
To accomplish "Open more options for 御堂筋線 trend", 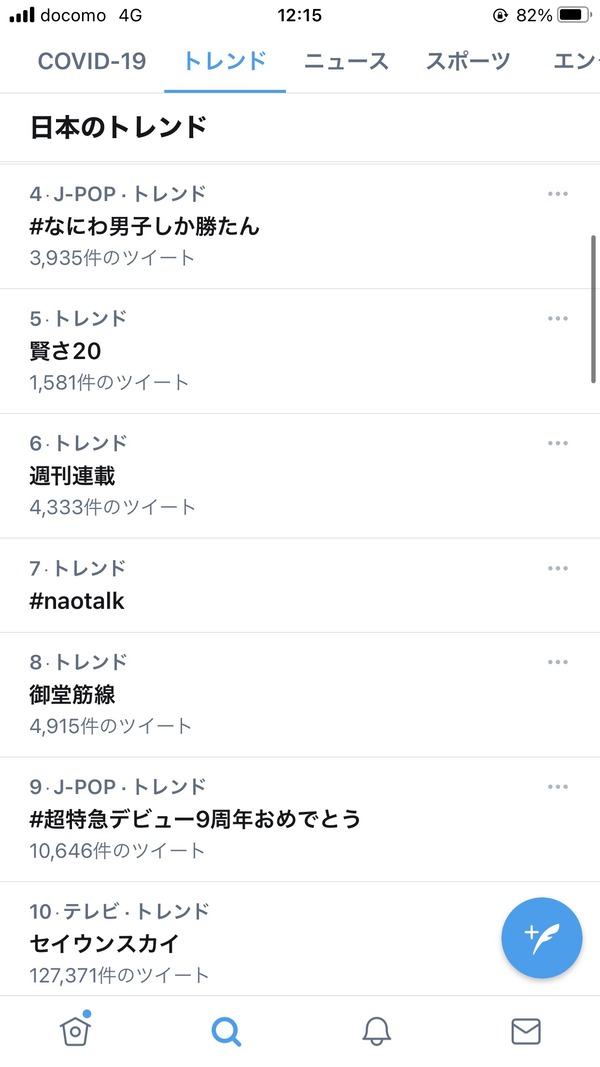I will point(558,662).
